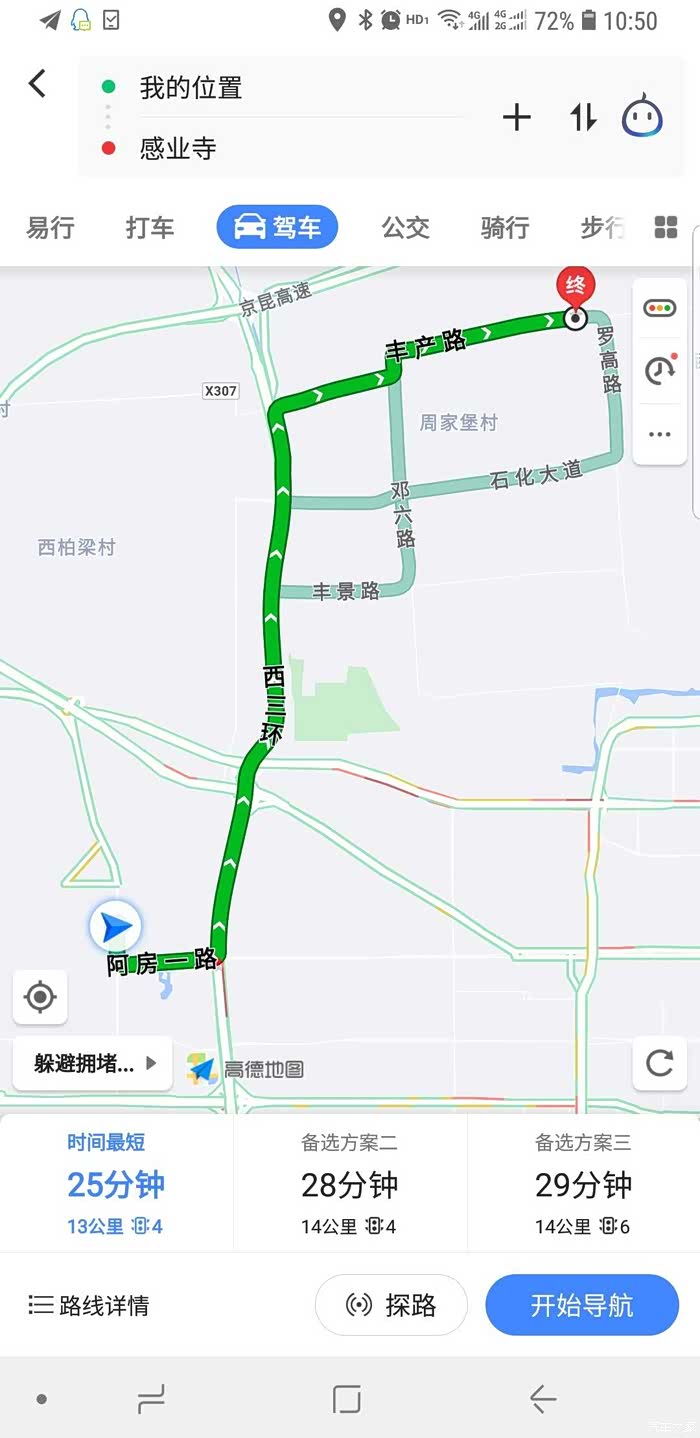The height and width of the screenshot is (1438, 700).
Task: Choose 备选方案三 29分钟 route
Action: click(x=583, y=1184)
